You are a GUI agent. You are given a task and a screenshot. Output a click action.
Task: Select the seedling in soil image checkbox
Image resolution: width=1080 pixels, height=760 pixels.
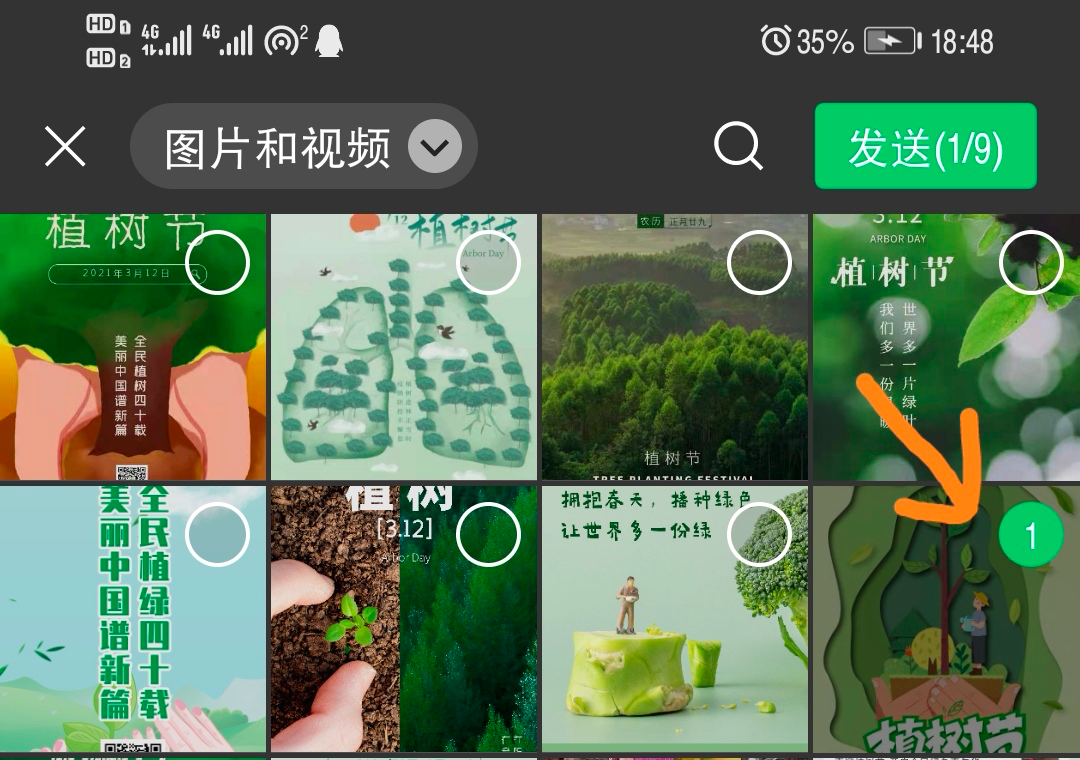coord(488,535)
